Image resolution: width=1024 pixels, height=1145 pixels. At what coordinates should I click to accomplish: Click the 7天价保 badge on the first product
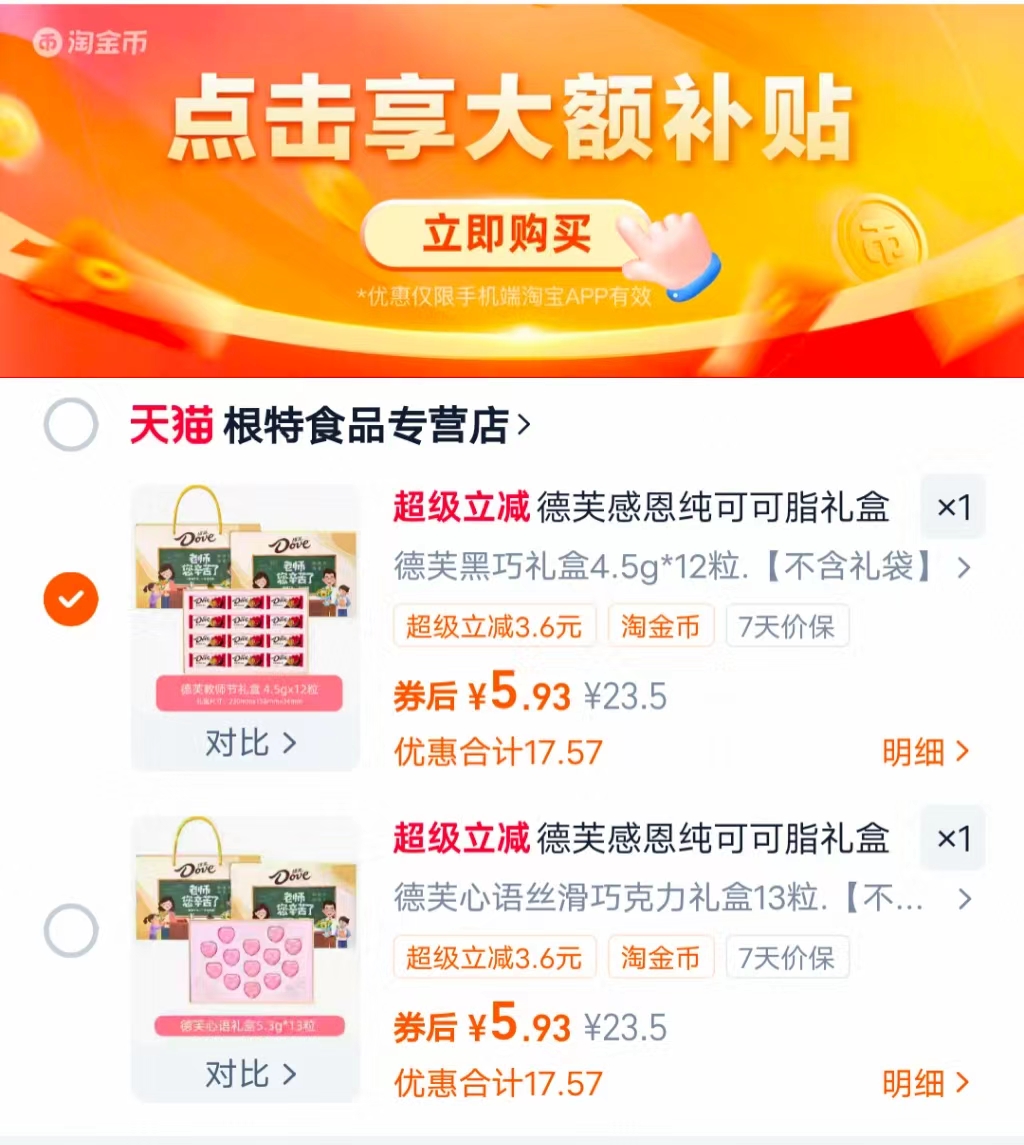tap(787, 624)
